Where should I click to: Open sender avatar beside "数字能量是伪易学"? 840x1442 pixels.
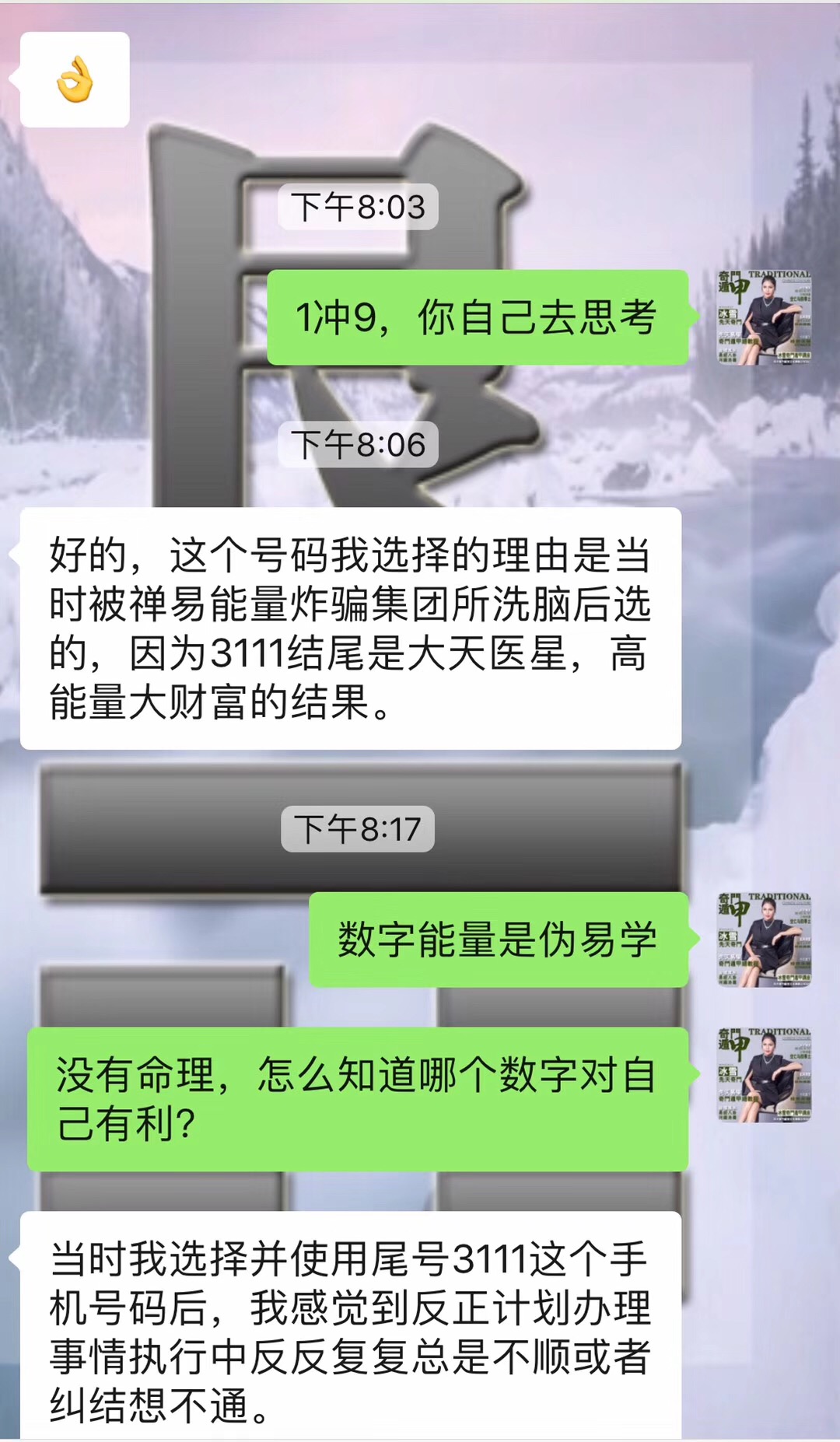point(764,940)
